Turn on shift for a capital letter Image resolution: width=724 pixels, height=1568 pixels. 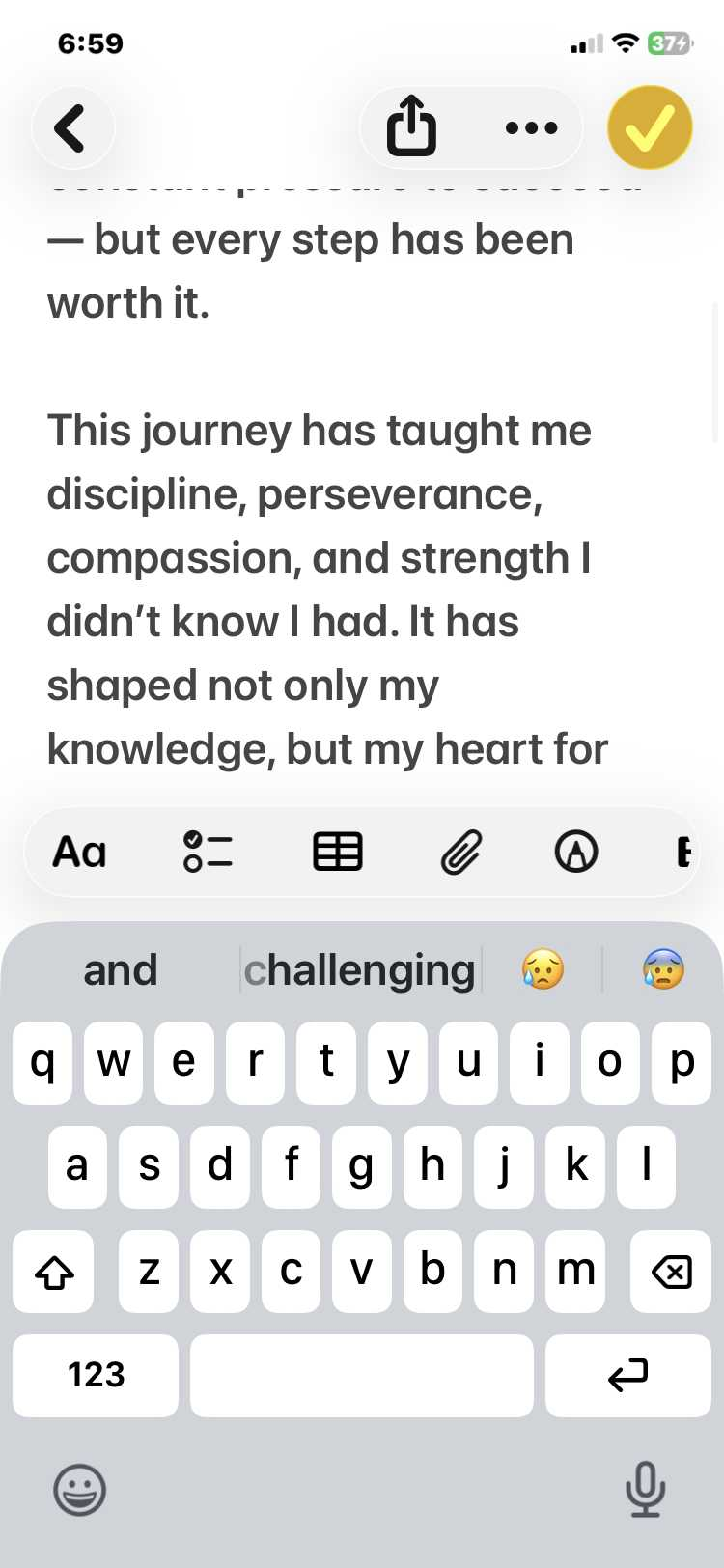click(54, 1272)
